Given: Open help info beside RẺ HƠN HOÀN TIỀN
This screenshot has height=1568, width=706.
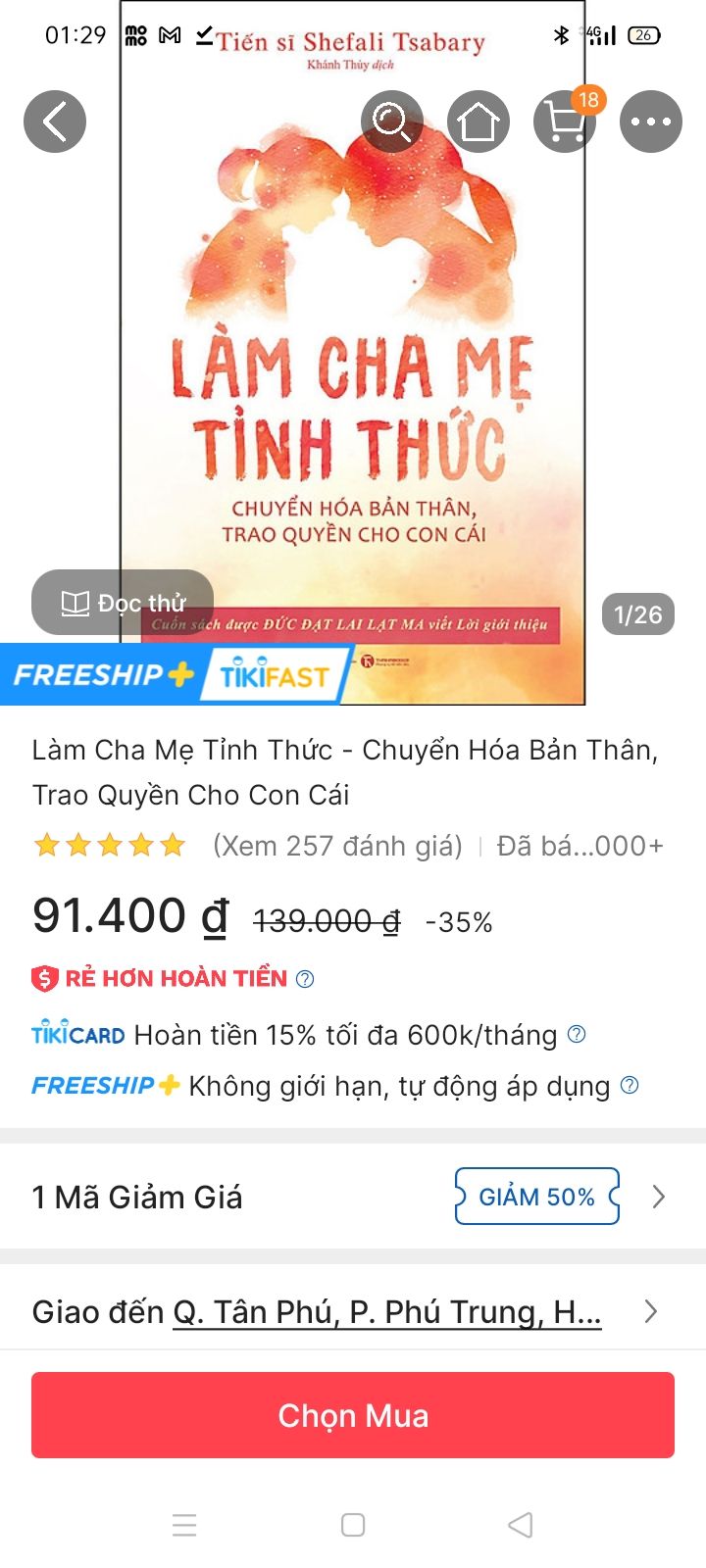Looking at the screenshot, I should pos(303,978).
